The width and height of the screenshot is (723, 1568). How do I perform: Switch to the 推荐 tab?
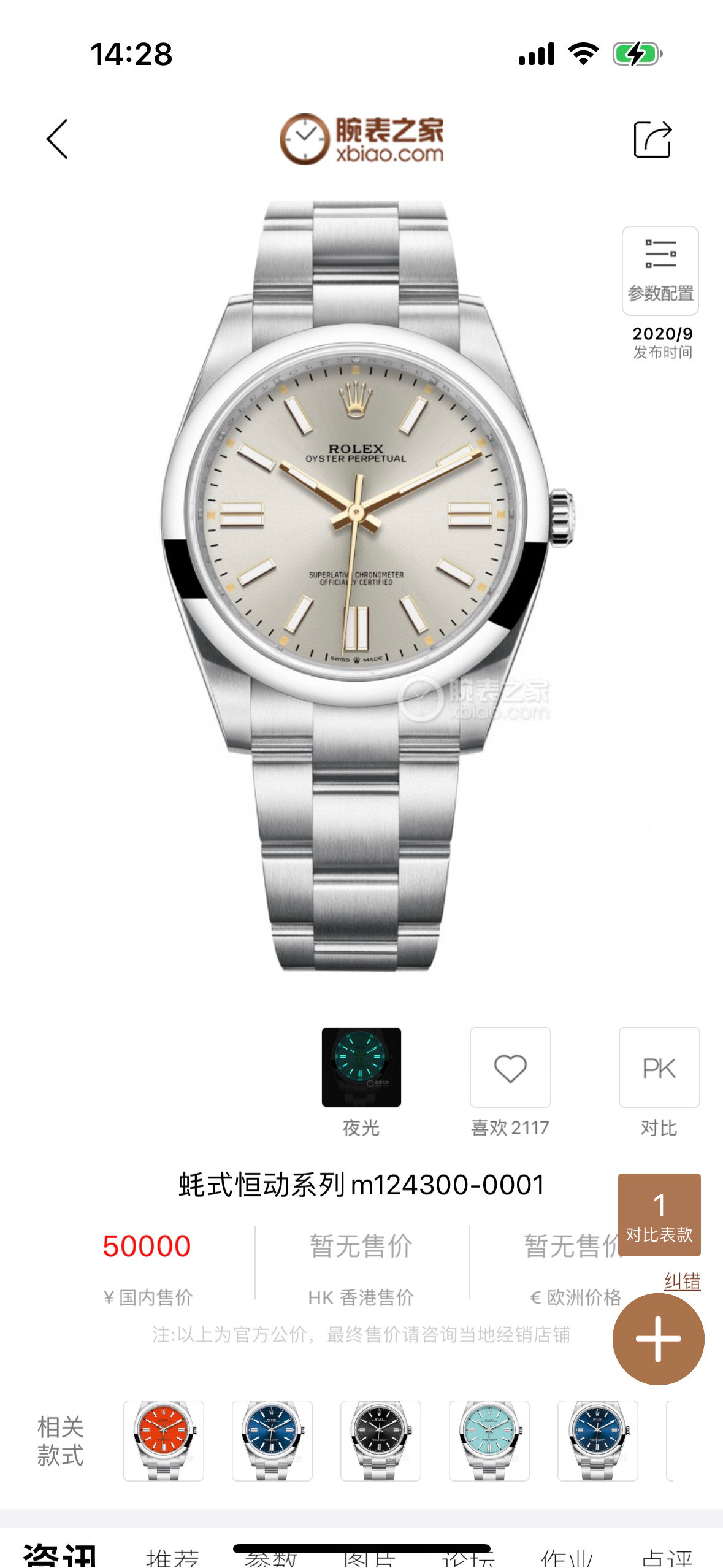click(x=172, y=1558)
